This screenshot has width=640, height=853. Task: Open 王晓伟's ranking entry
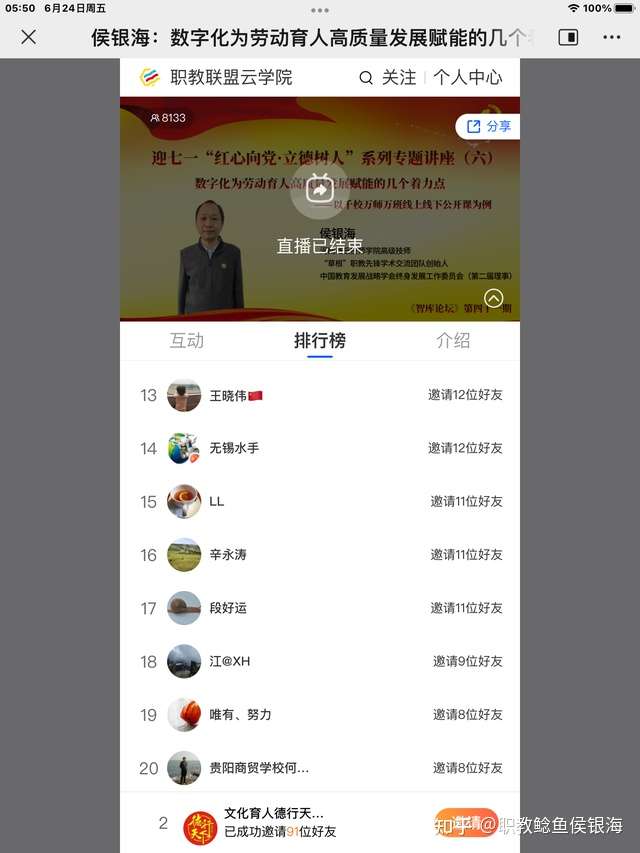point(320,395)
